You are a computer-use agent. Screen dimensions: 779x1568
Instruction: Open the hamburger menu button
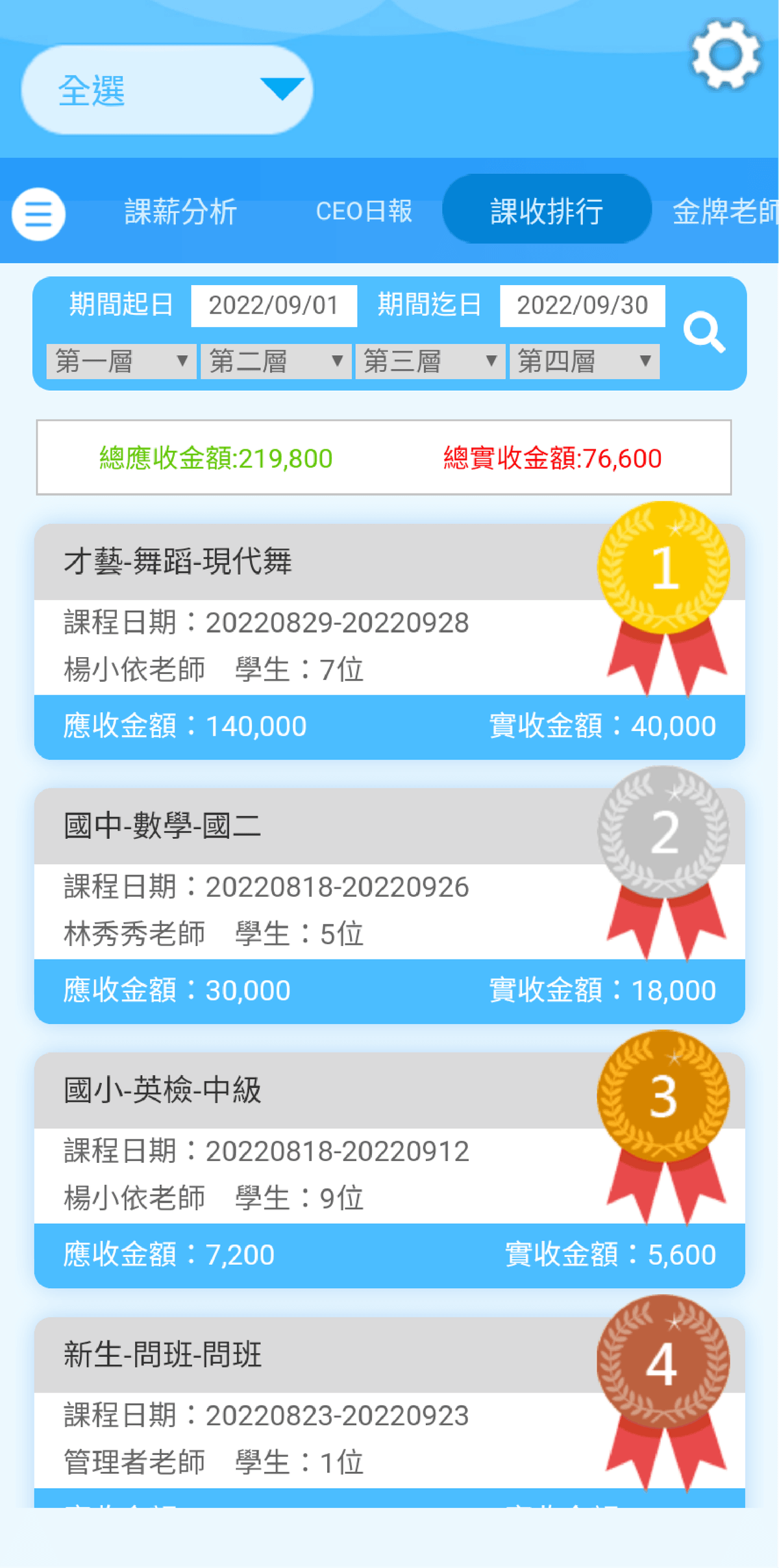[x=38, y=214]
